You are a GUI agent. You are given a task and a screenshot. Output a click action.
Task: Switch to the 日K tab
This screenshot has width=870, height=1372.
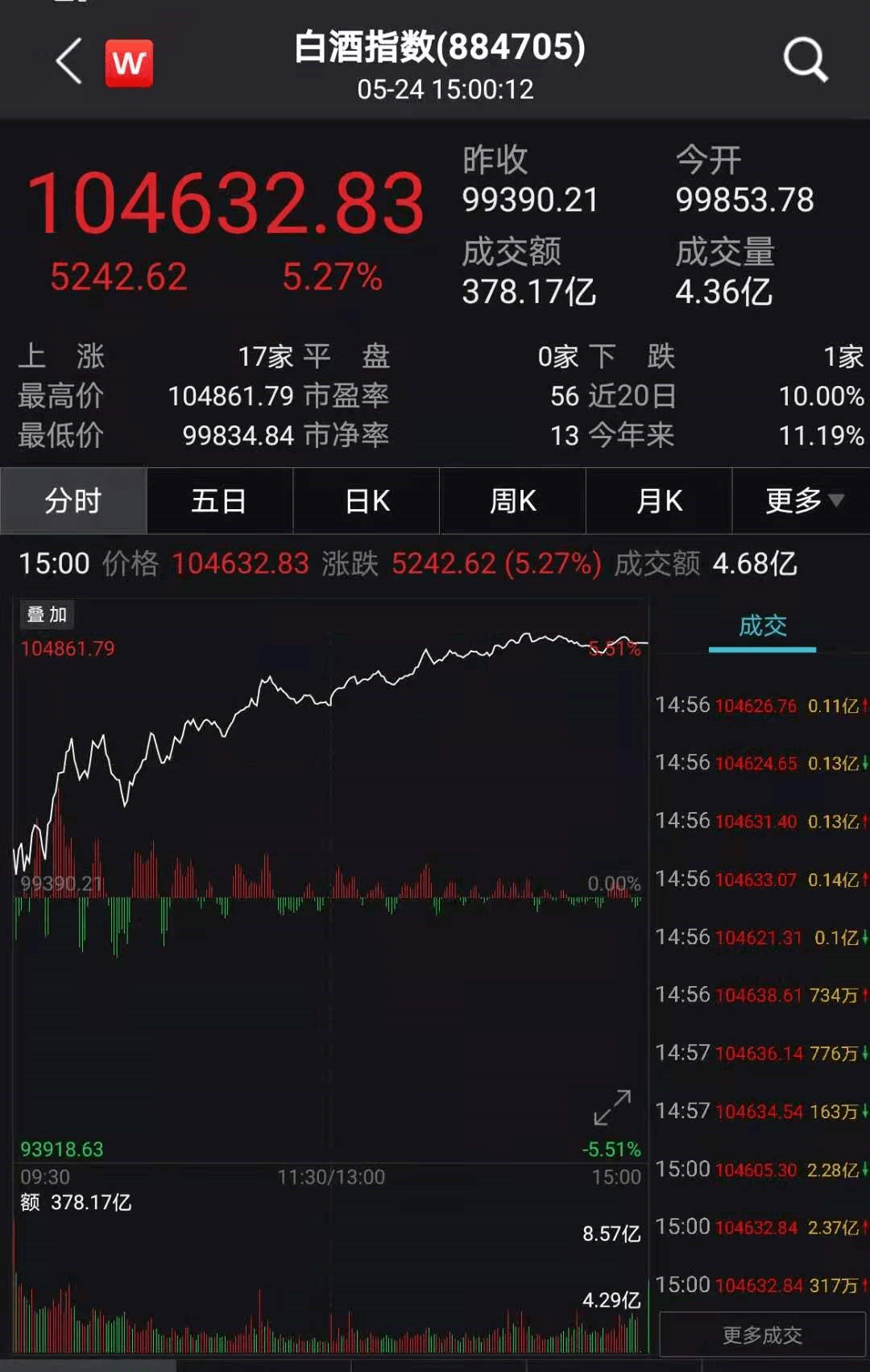point(365,500)
